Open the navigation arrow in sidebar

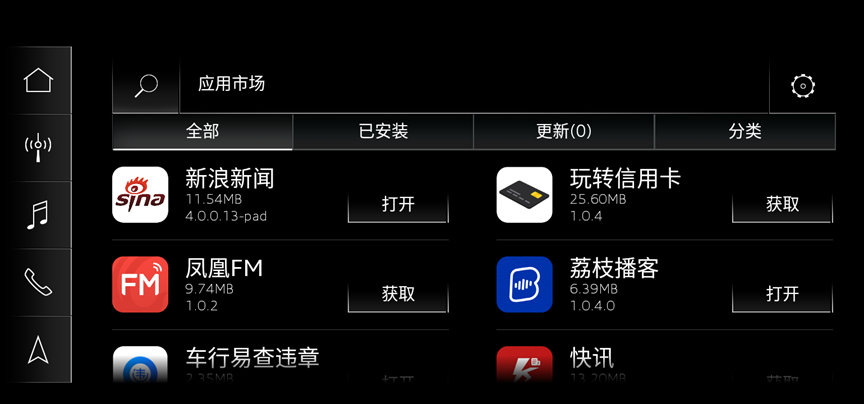click(x=38, y=349)
